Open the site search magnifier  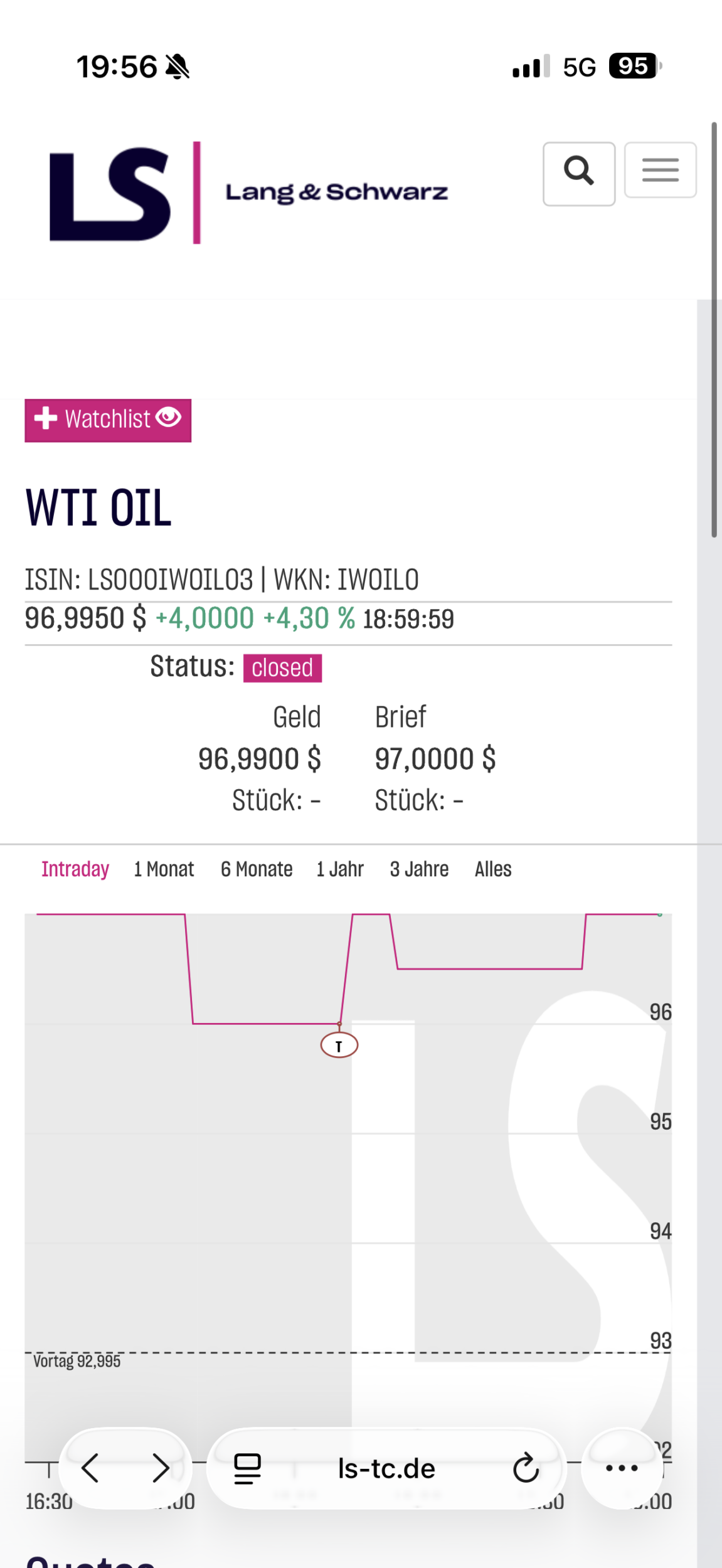[x=578, y=173]
